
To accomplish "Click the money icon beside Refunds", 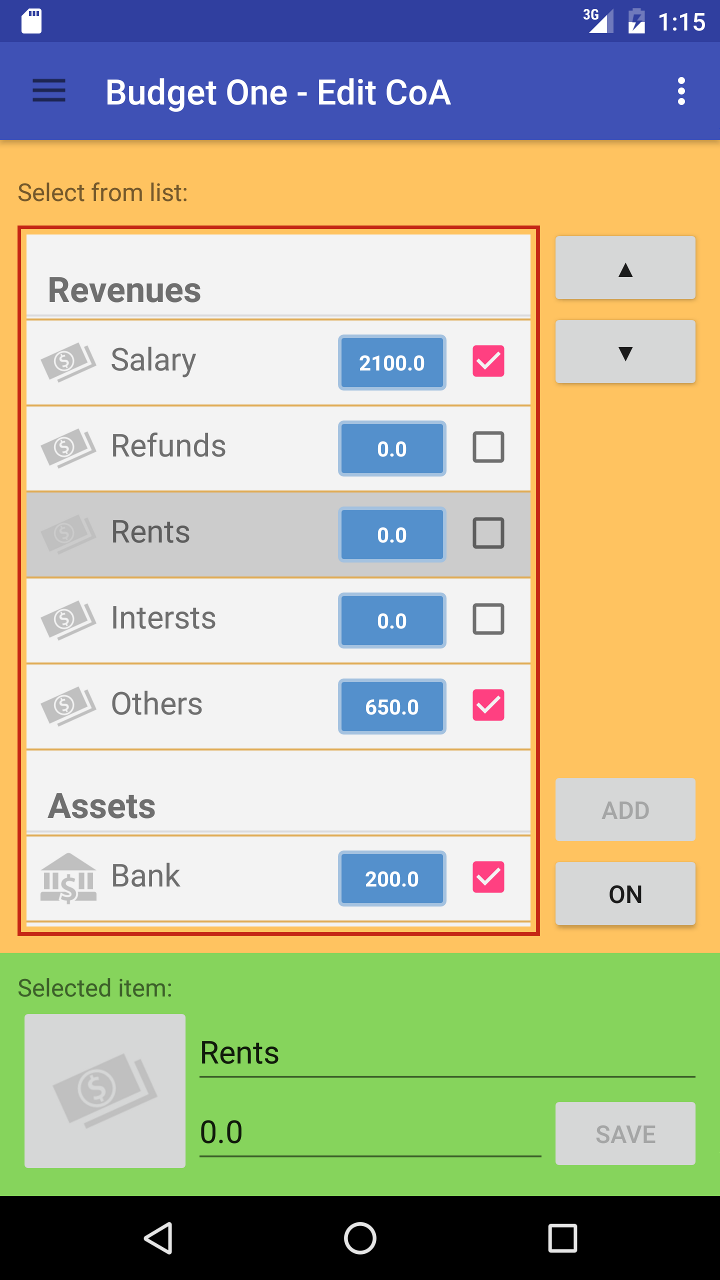I will (67, 448).
